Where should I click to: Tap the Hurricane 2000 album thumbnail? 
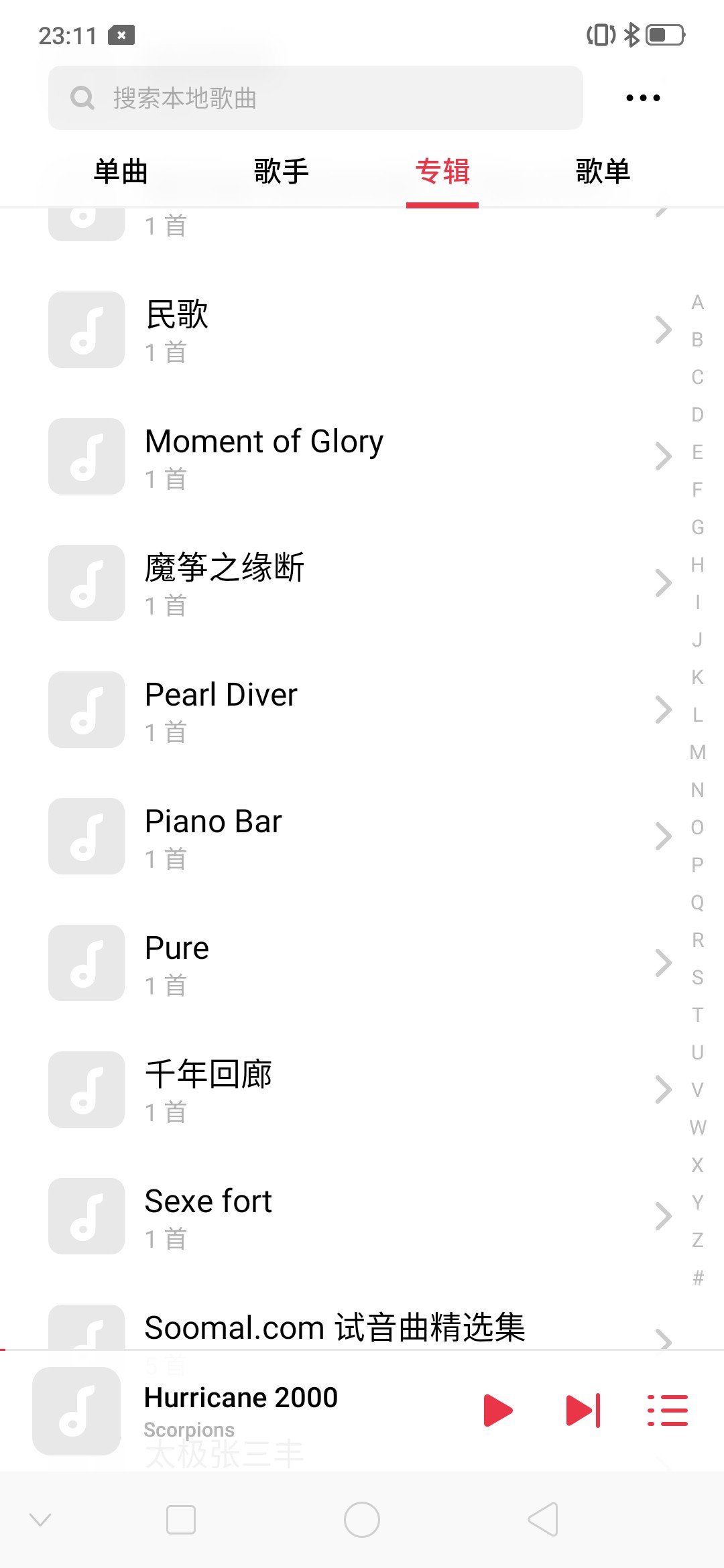pyautogui.click(x=76, y=1409)
